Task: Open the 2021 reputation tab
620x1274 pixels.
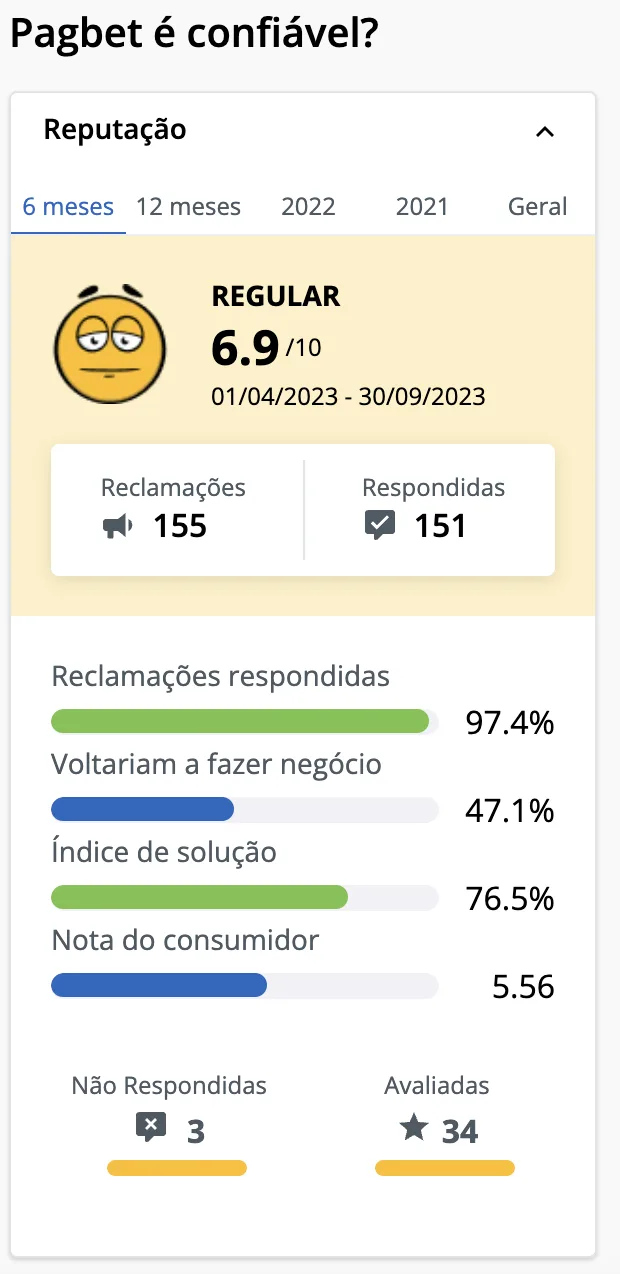Action: pyautogui.click(x=422, y=207)
